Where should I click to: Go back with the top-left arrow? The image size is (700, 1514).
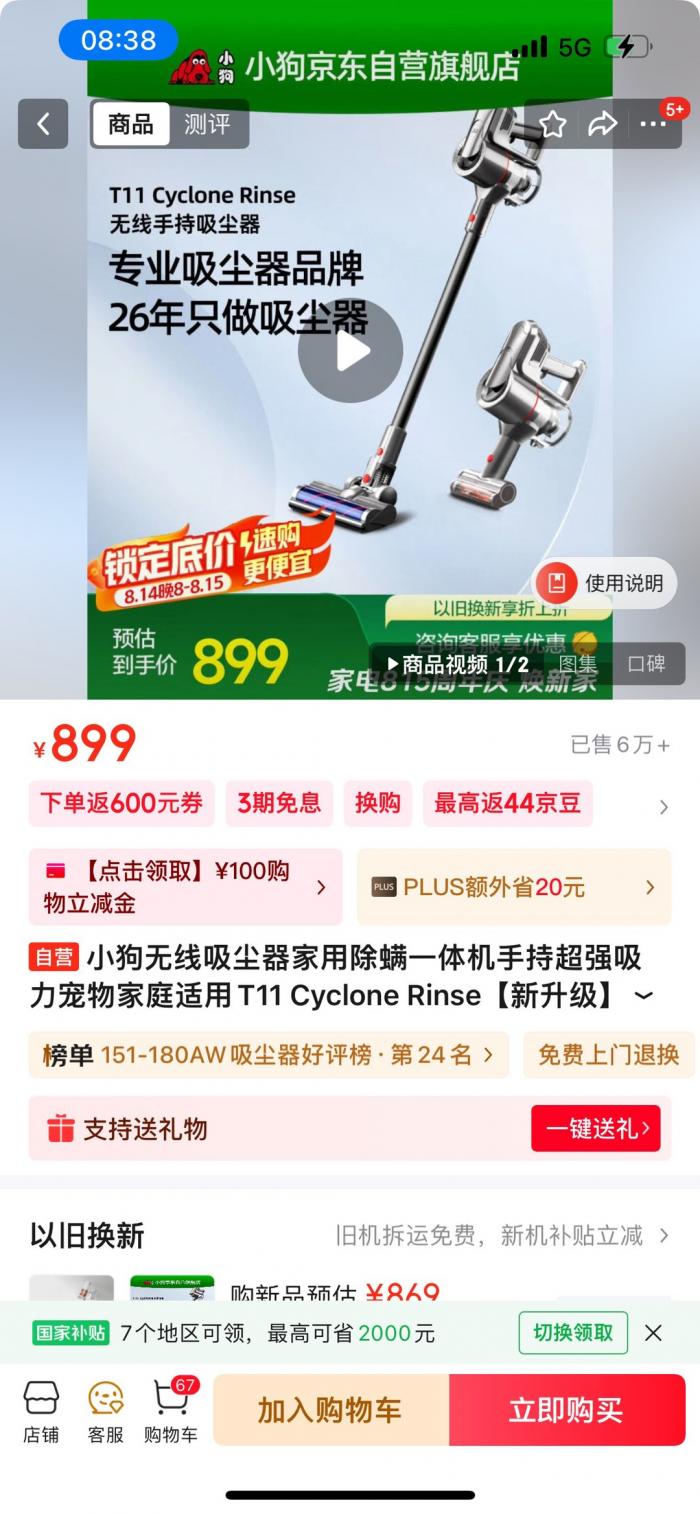(43, 124)
